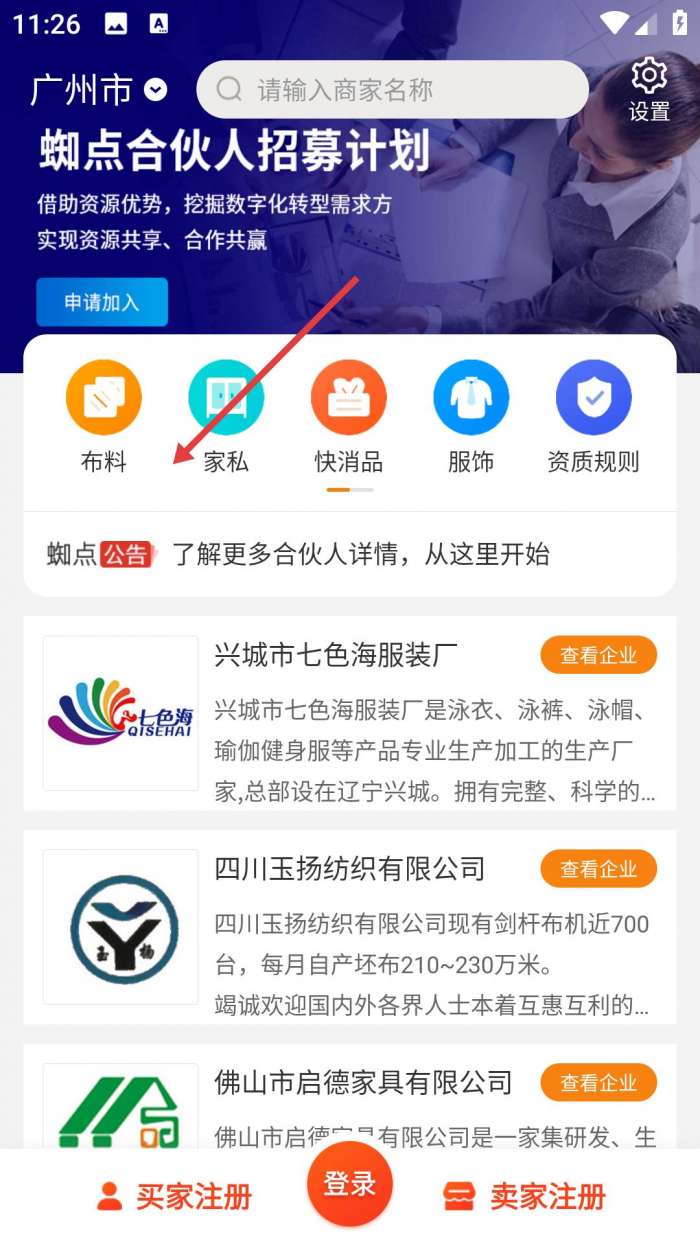
Task: Open 设置 settings
Action: pos(649,90)
